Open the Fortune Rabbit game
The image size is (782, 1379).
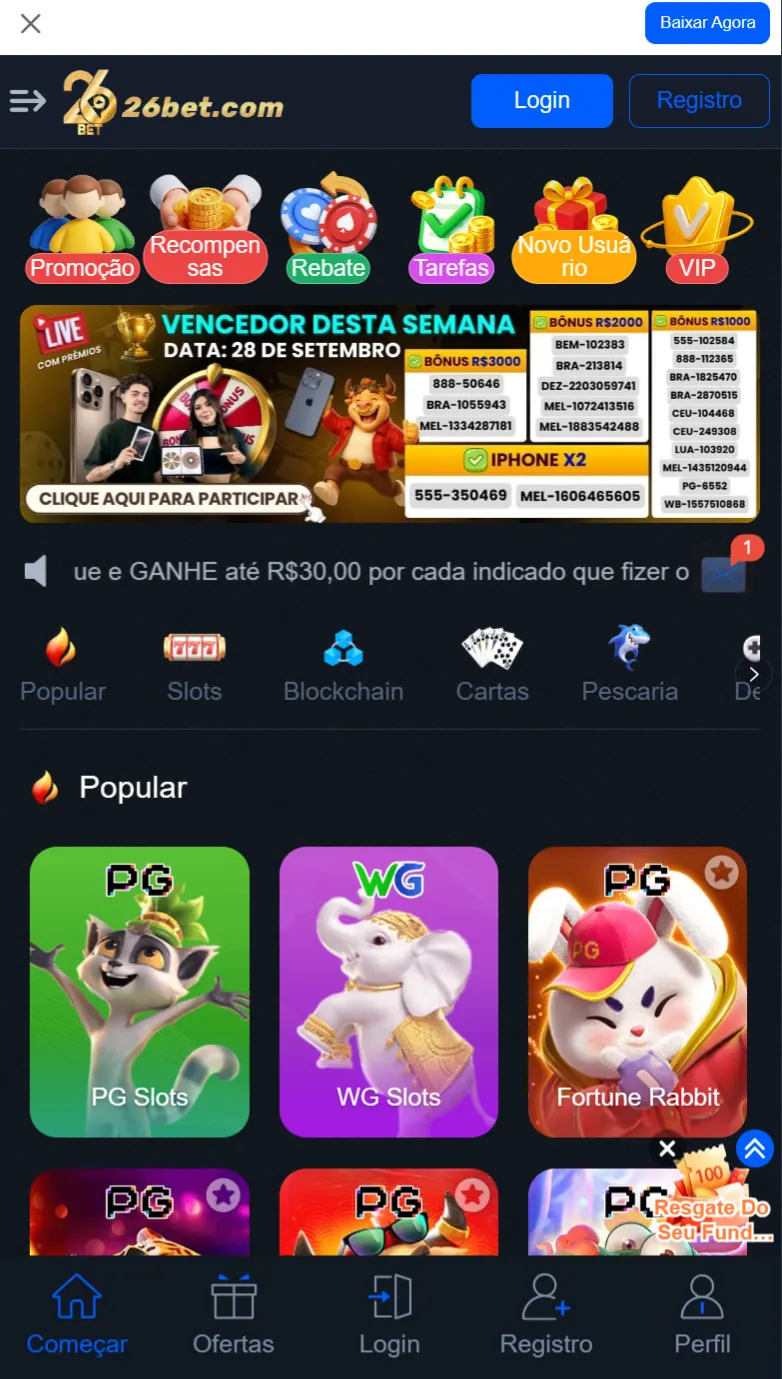637,992
